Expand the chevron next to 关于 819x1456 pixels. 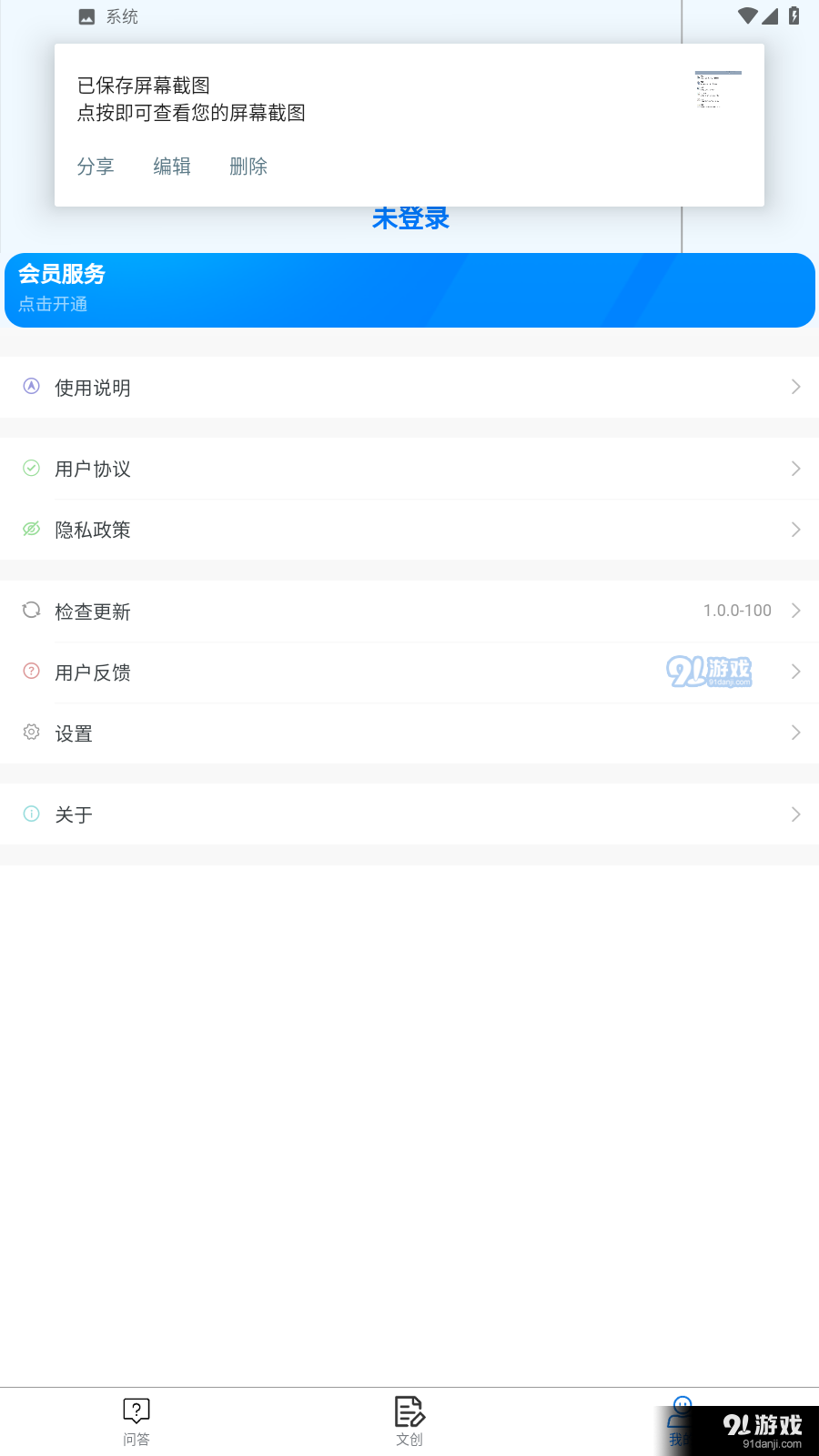tap(795, 814)
